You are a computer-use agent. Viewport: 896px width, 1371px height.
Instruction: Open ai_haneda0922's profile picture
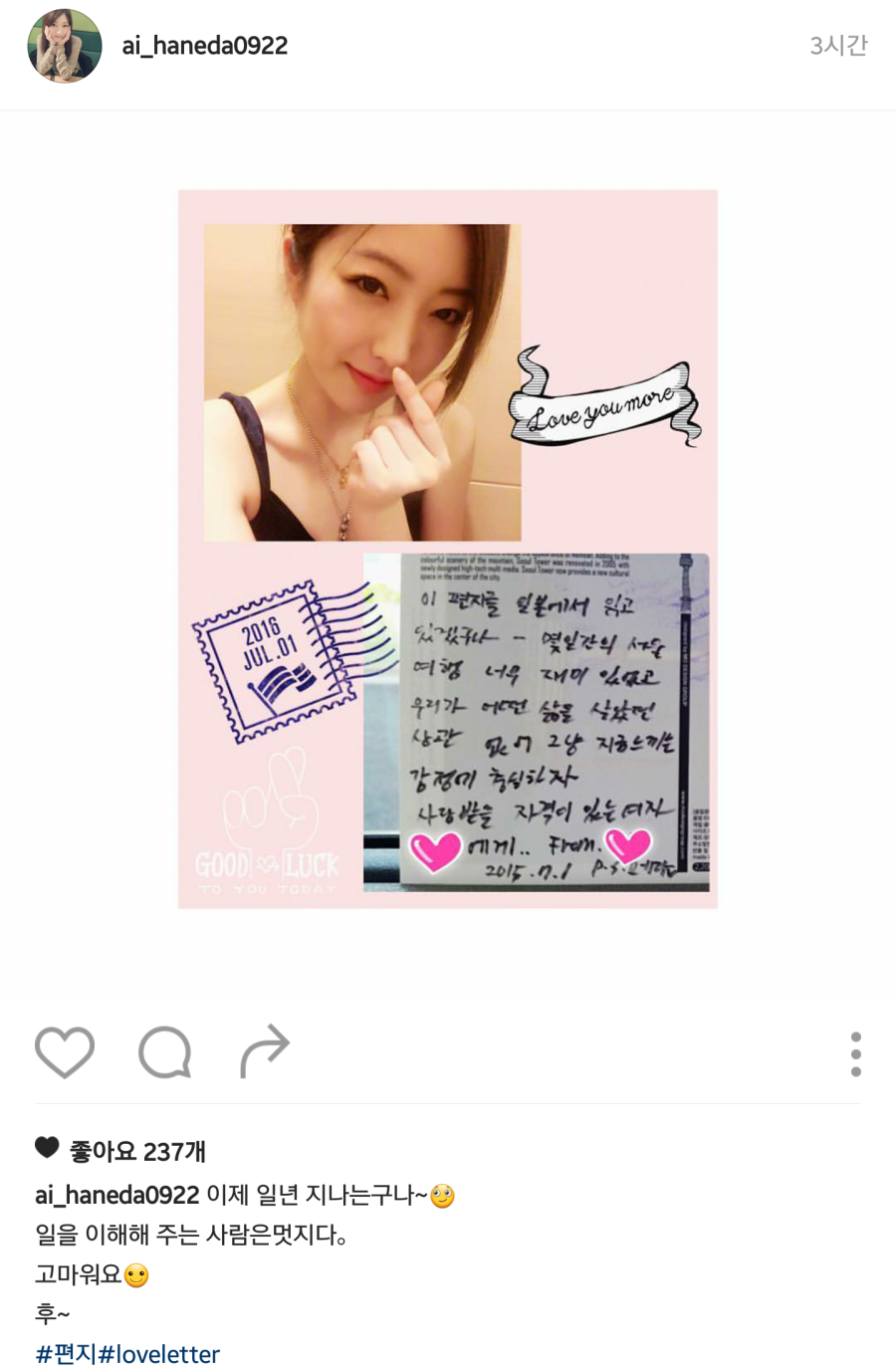[65, 46]
